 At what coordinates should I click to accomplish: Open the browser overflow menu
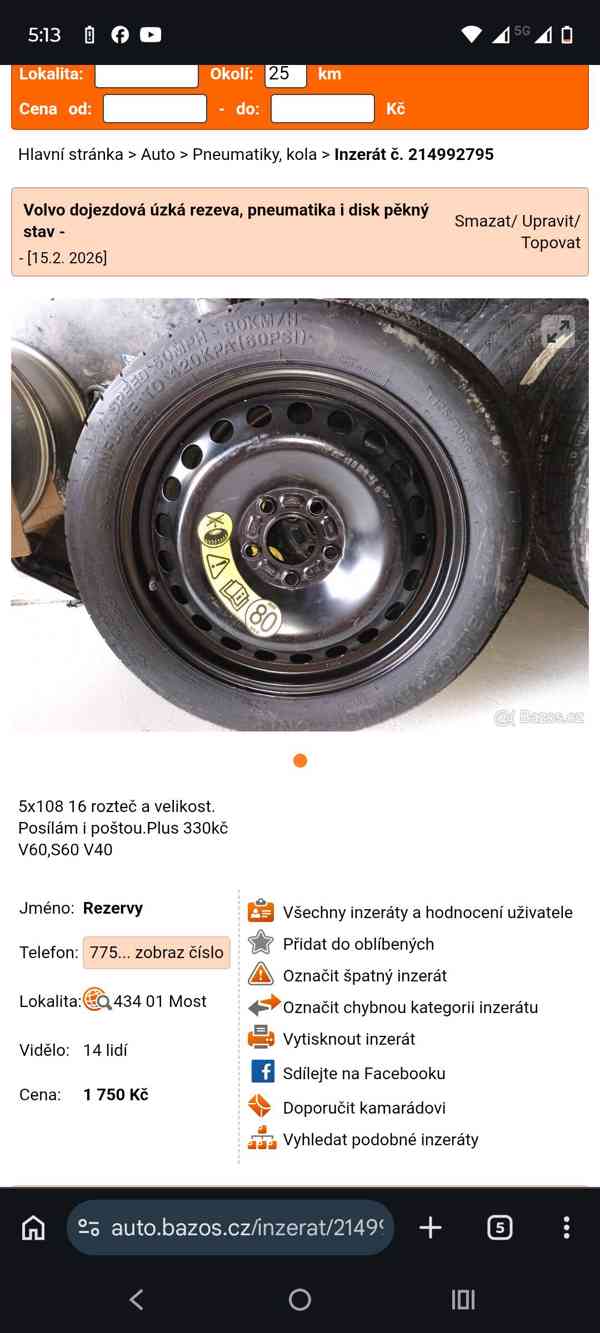[566, 1227]
